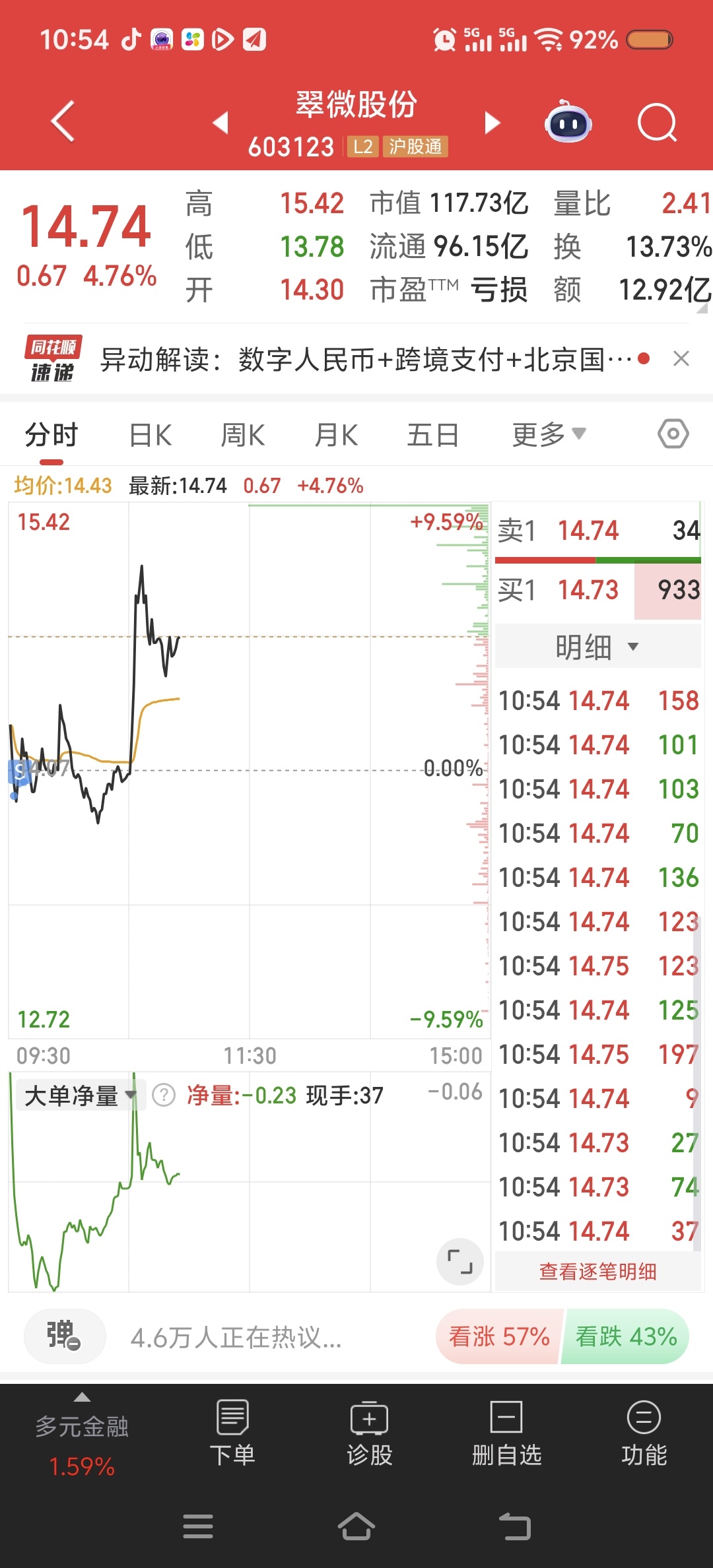
Task: Dismiss the 同花顺速递 banner
Action: pyautogui.click(x=681, y=359)
